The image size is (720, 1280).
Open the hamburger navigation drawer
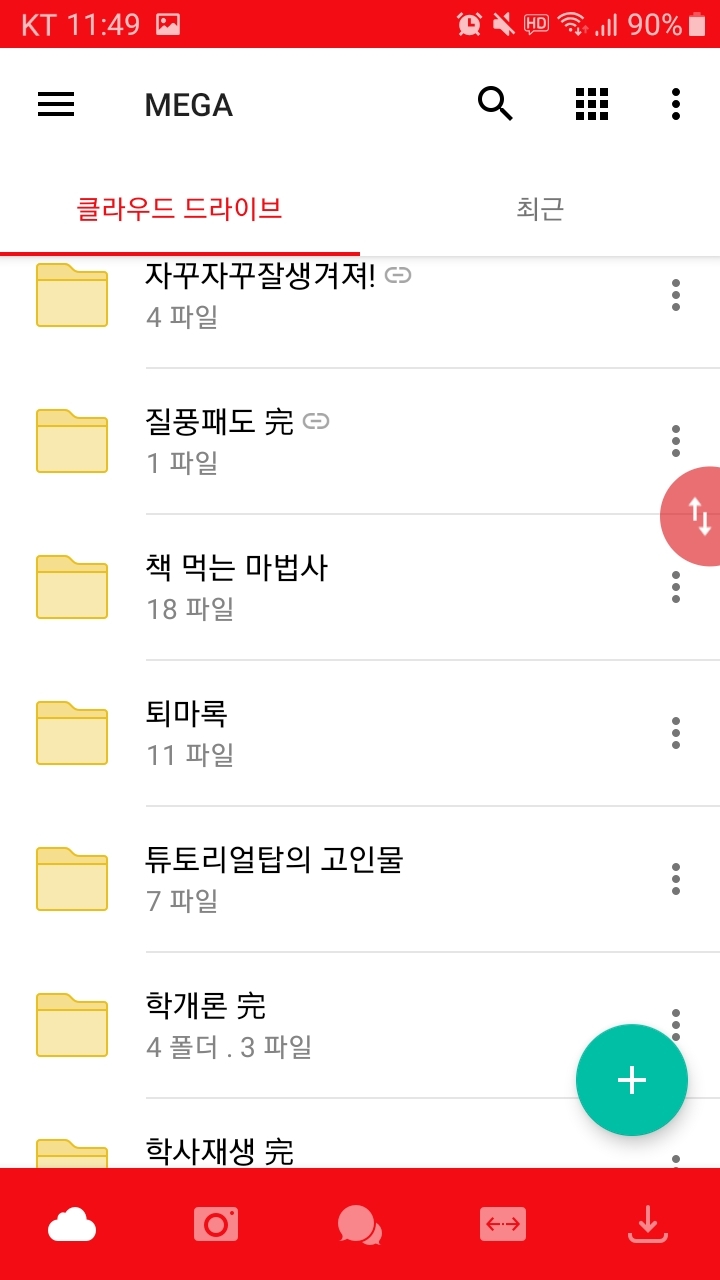56,104
